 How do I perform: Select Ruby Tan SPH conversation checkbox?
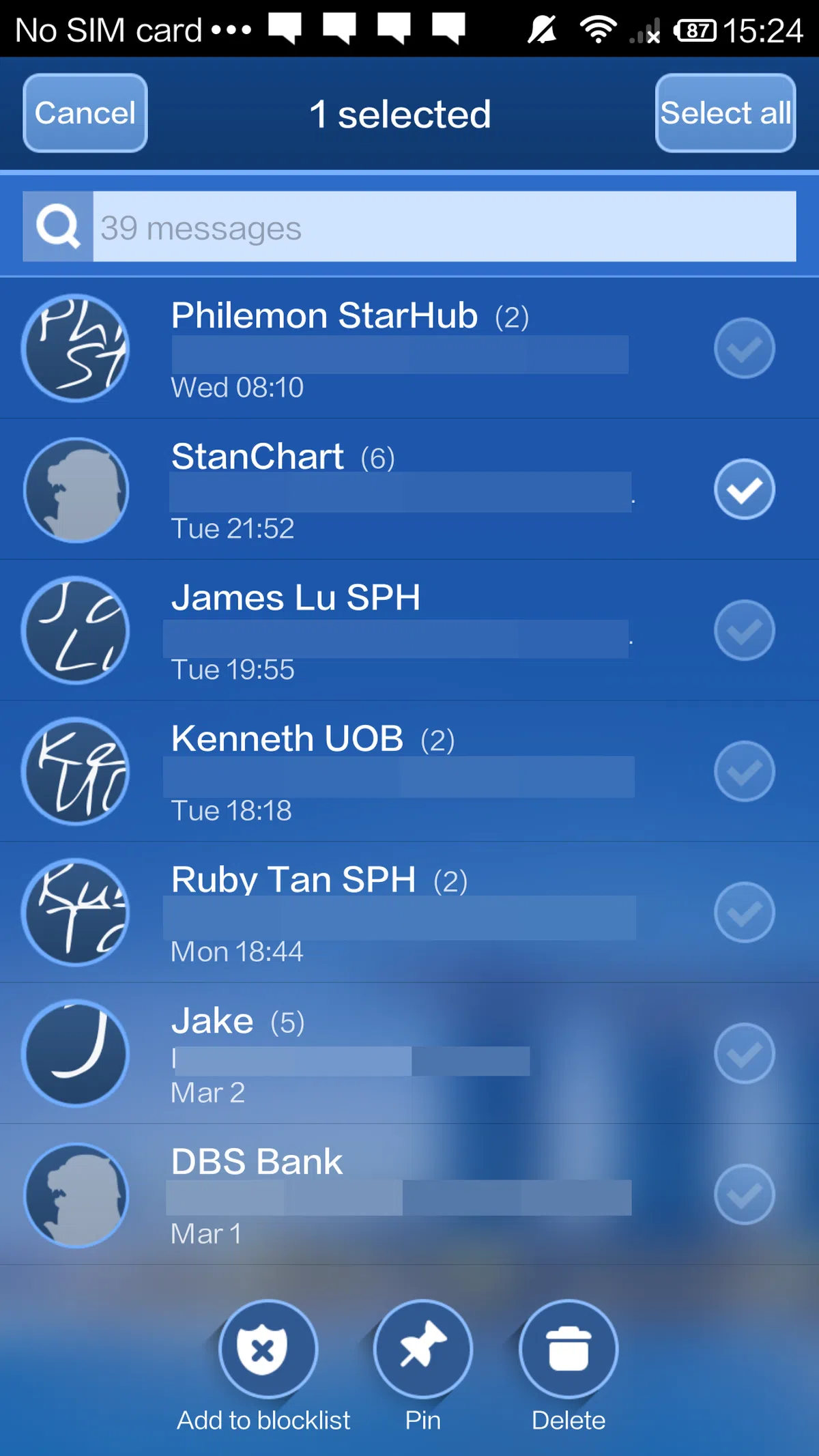click(744, 913)
